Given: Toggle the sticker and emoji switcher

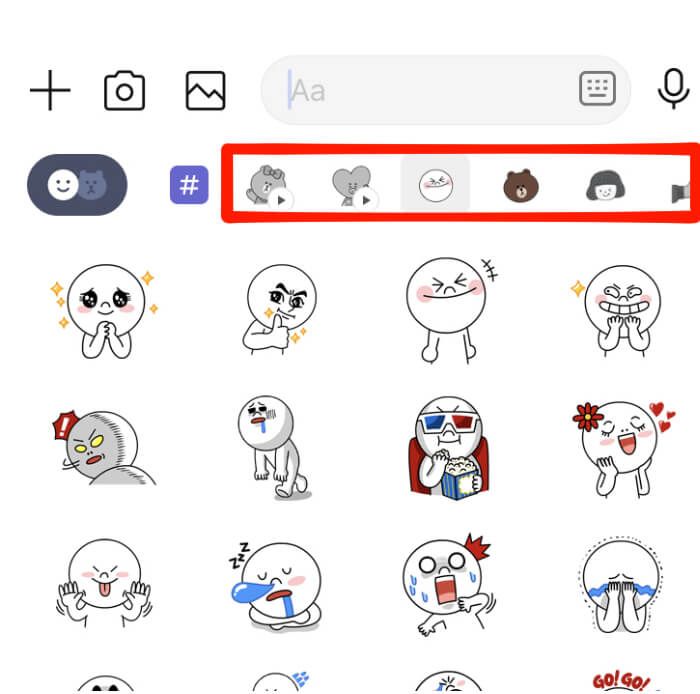Looking at the screenshot, I should (x=77, y=185).
